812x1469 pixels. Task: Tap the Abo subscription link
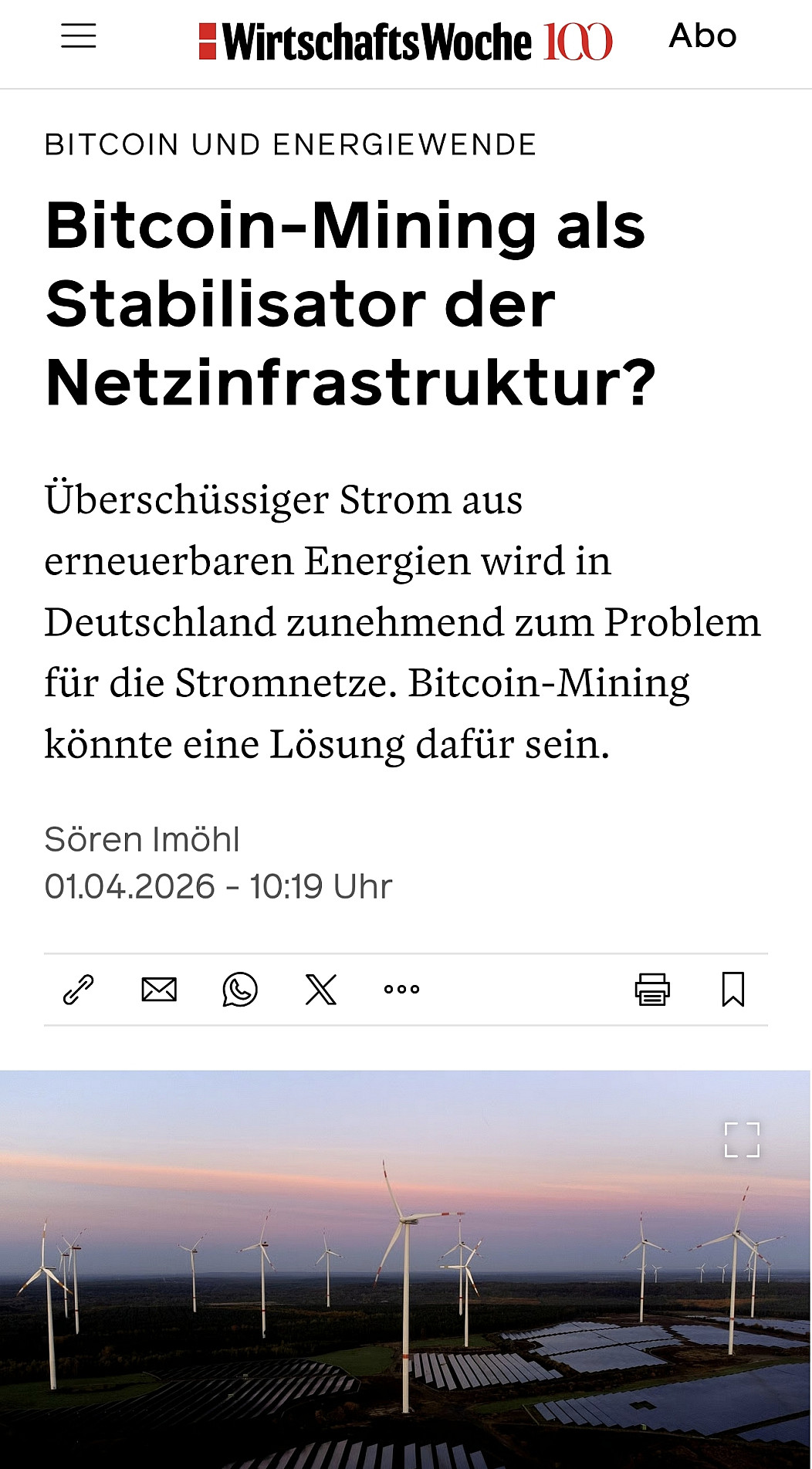(702, 36)
